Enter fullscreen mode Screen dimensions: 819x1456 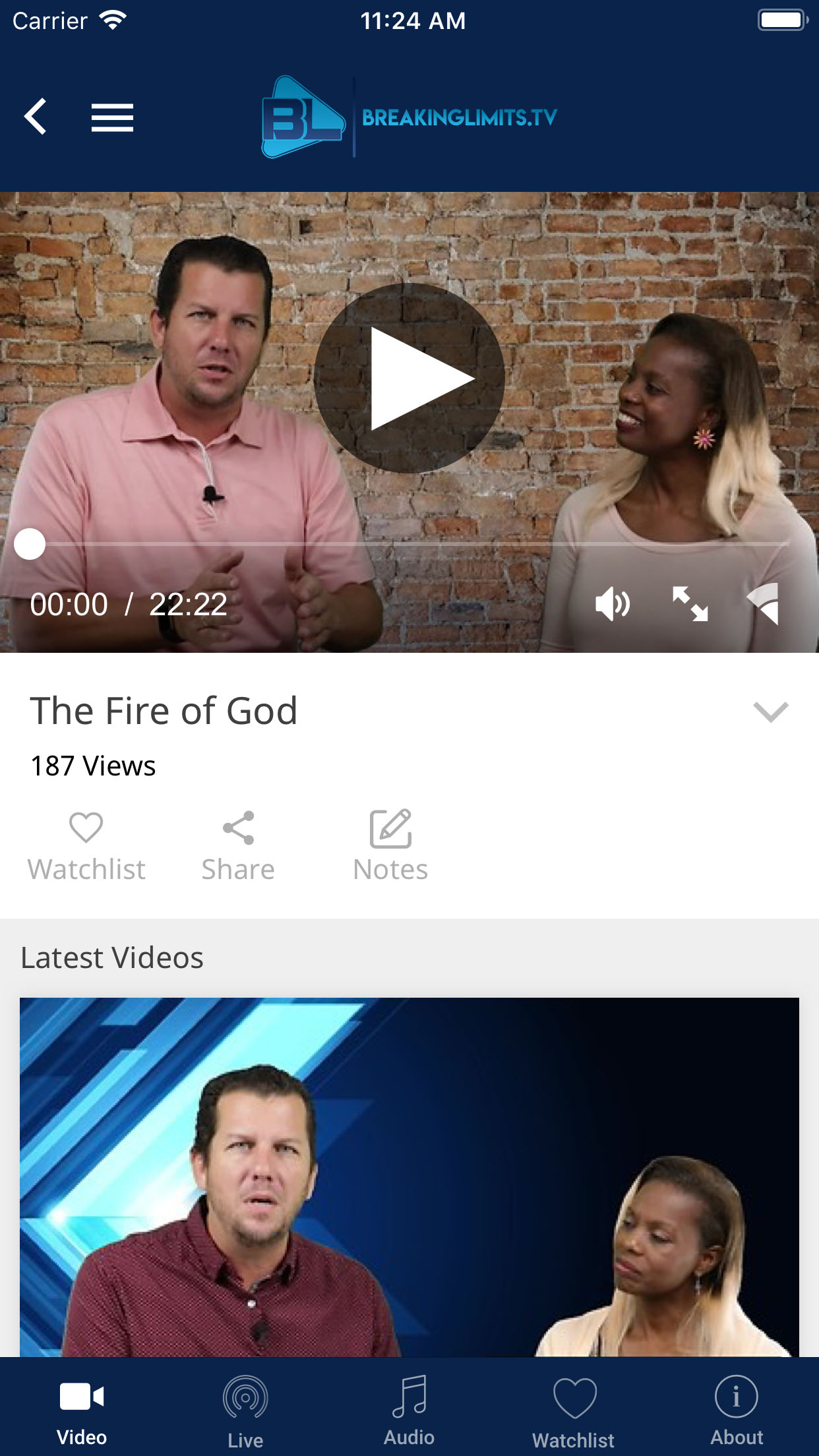tap(690, 603)
